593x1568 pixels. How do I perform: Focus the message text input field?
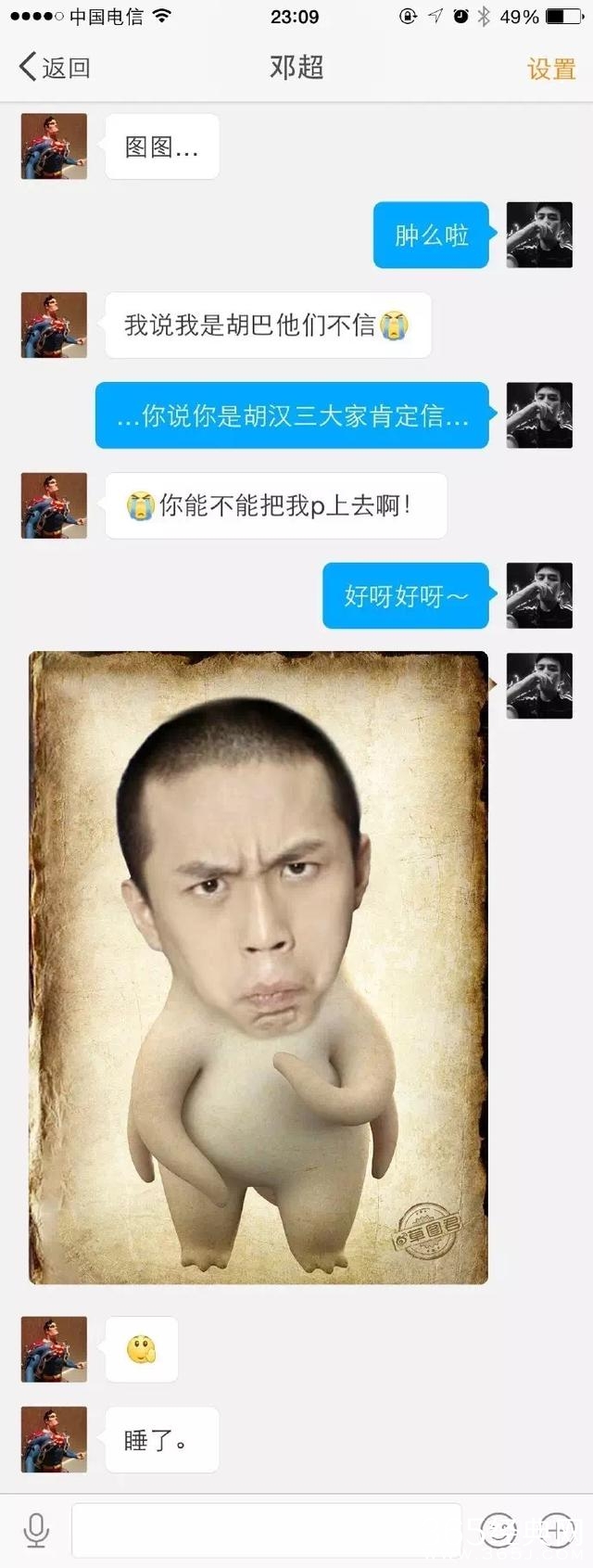coord(266,1530)
